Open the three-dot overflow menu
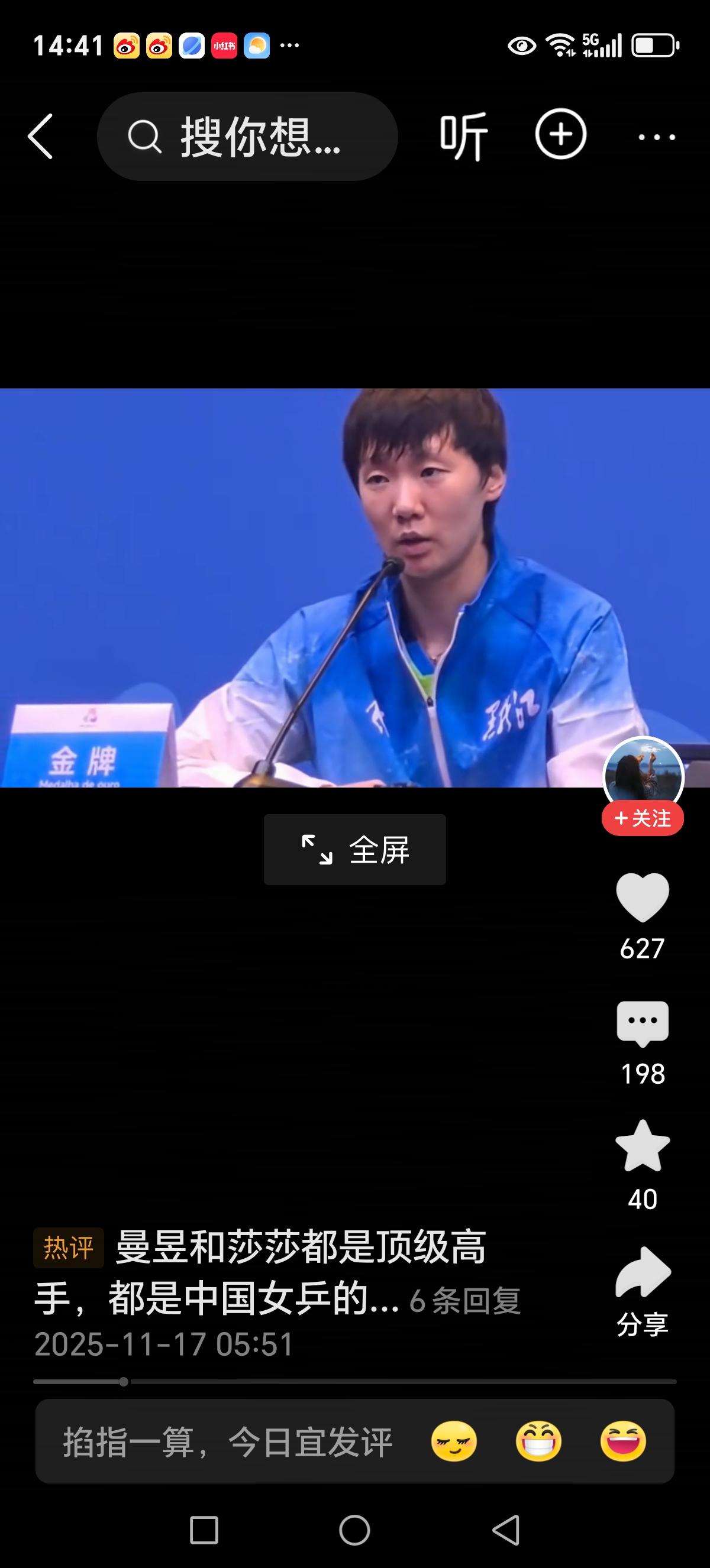This screenshot has width=710, height=1568. [656, 137]
